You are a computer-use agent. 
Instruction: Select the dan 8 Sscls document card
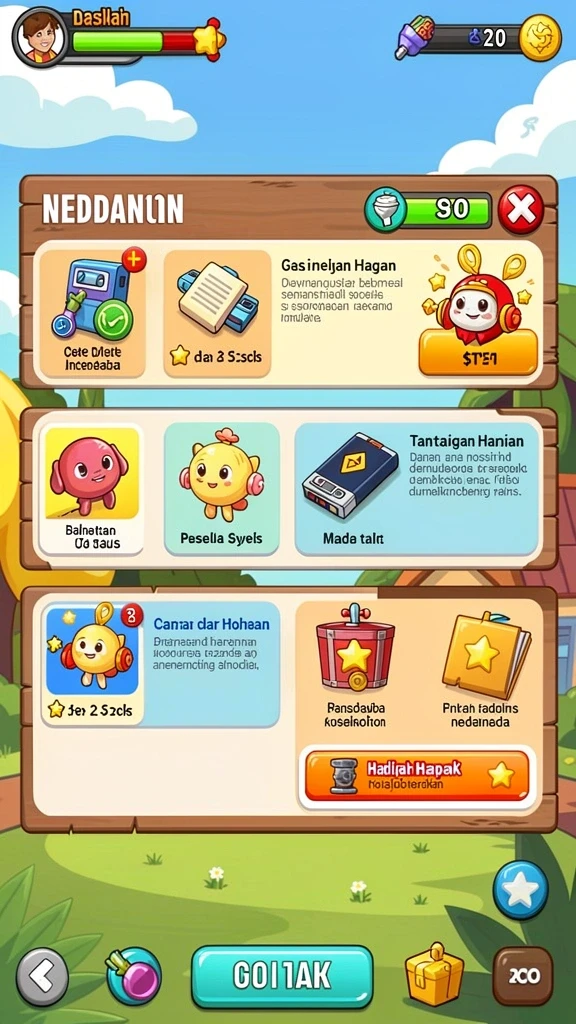(x=217, y=313)
